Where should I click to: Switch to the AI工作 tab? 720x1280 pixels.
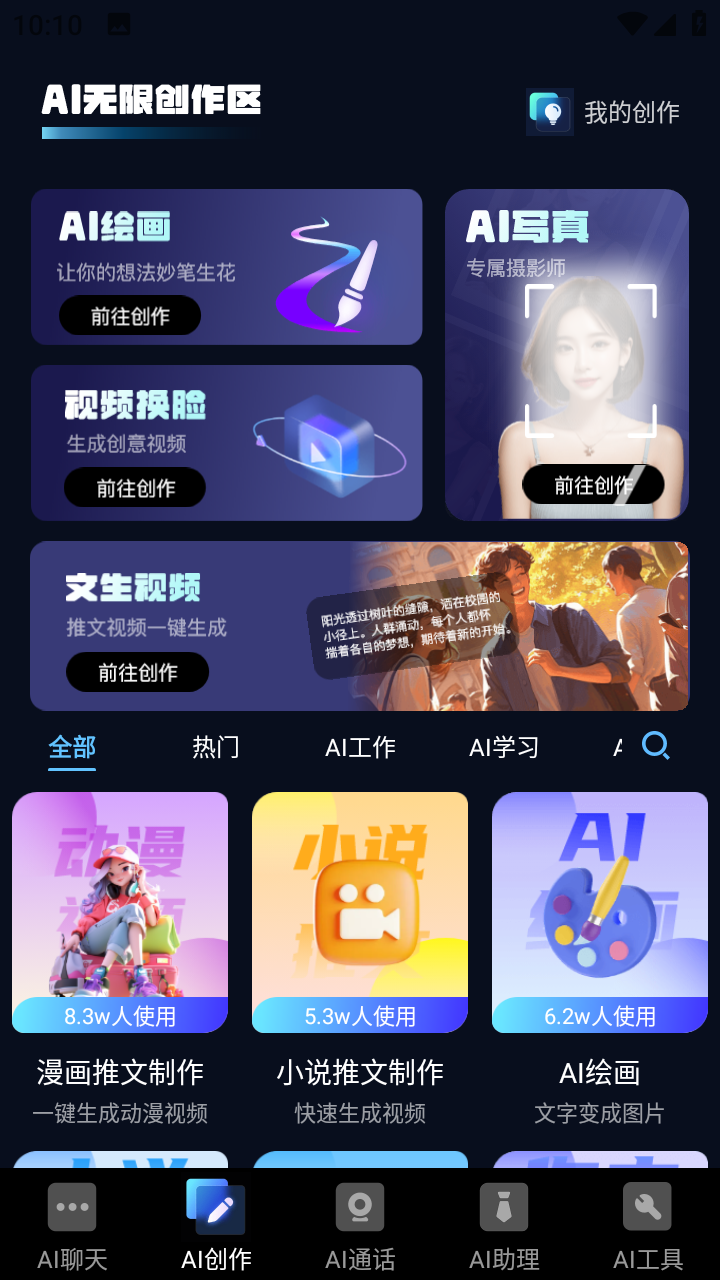pos(360,747)
